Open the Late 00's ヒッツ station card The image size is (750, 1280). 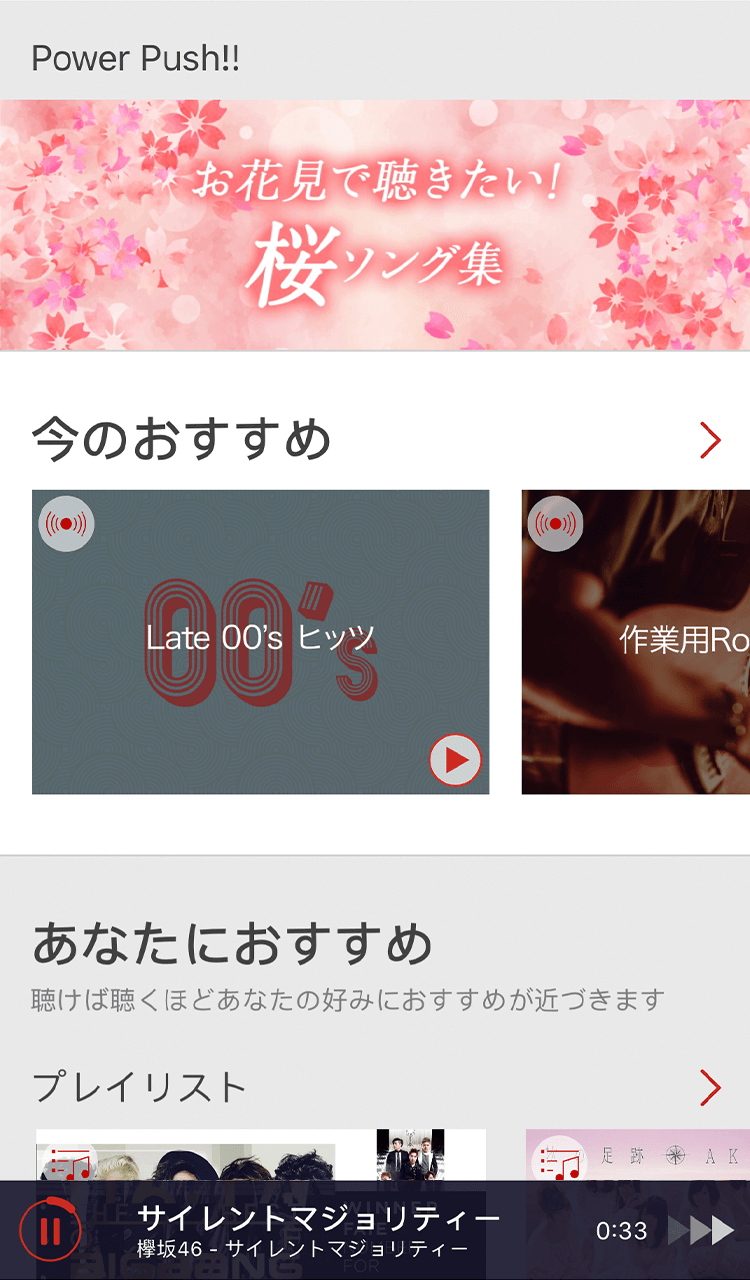coord(260,641)
